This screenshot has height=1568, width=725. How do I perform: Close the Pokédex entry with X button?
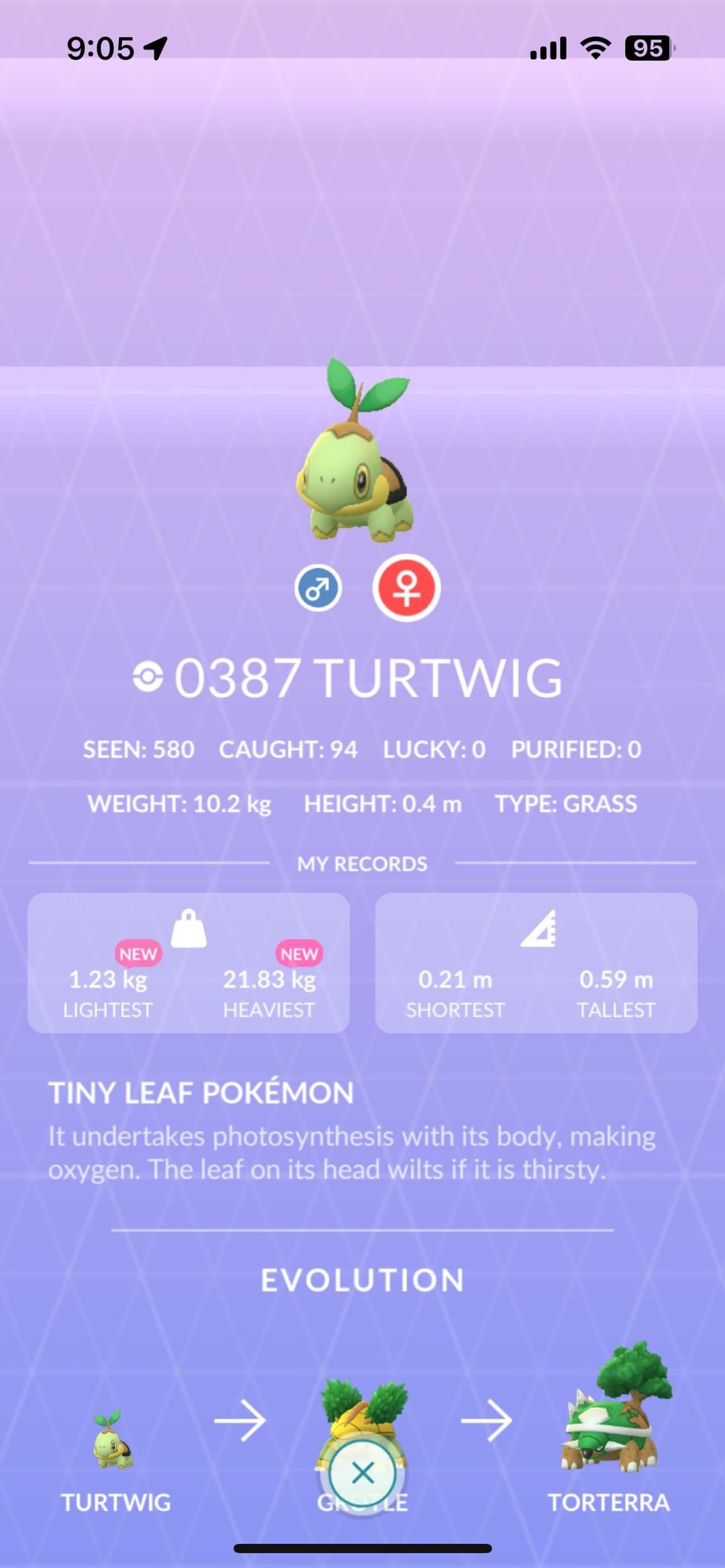pos(362,1473)
